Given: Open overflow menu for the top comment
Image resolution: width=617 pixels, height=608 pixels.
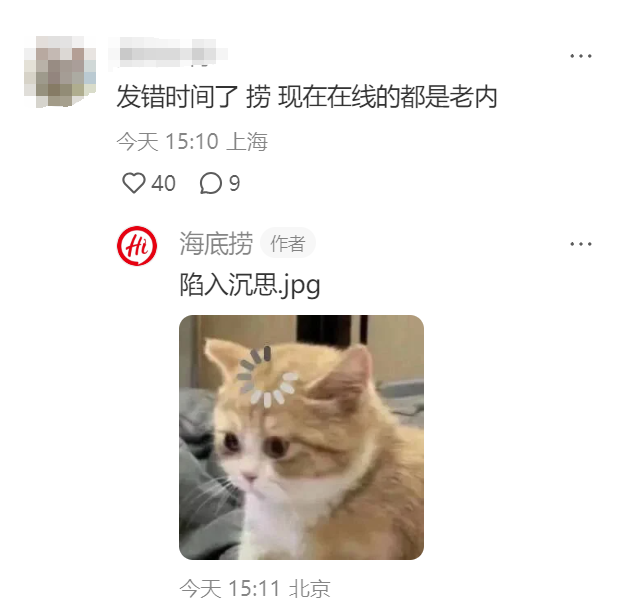Looking at the screenshot, I should coord(581,56).
